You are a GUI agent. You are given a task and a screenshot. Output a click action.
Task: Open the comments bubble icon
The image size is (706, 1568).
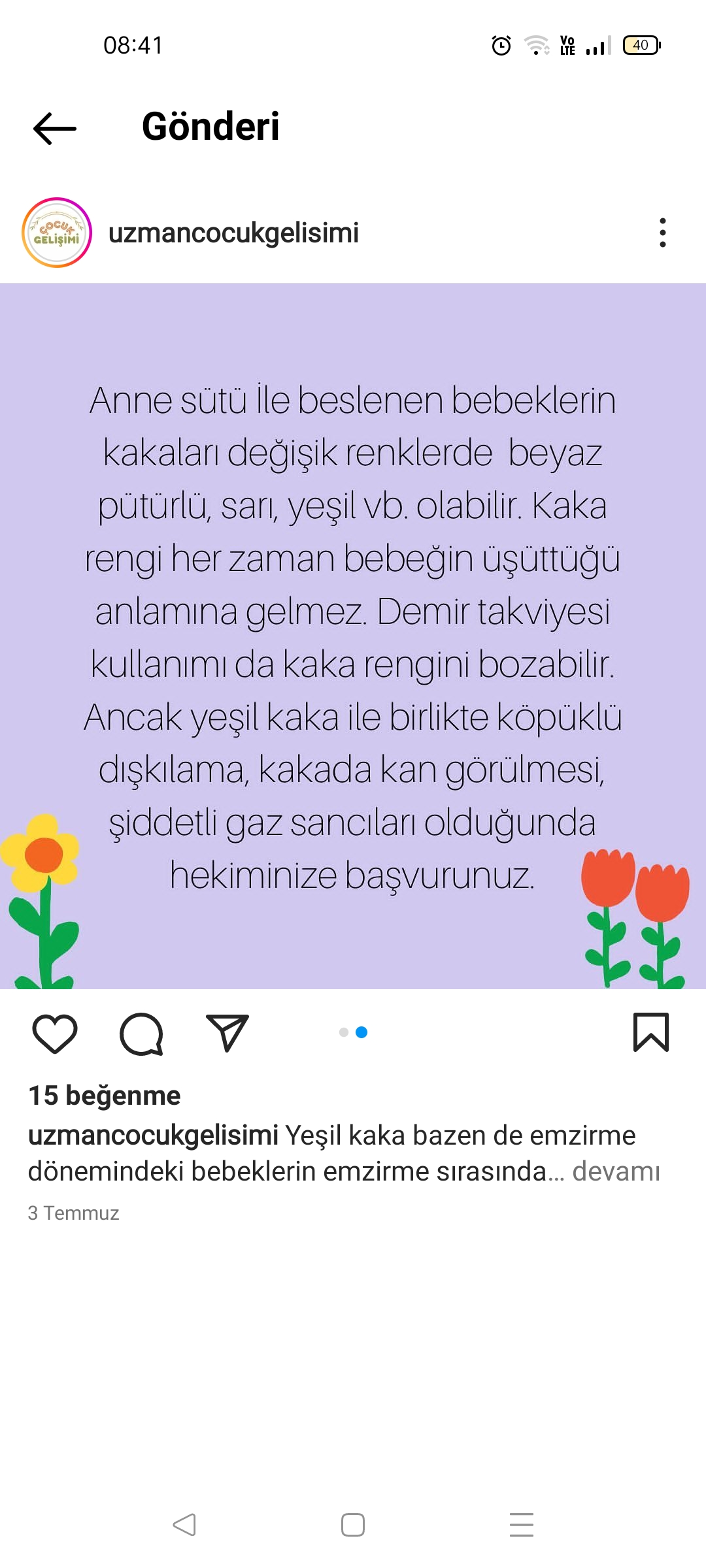[x=141, y=1034]
